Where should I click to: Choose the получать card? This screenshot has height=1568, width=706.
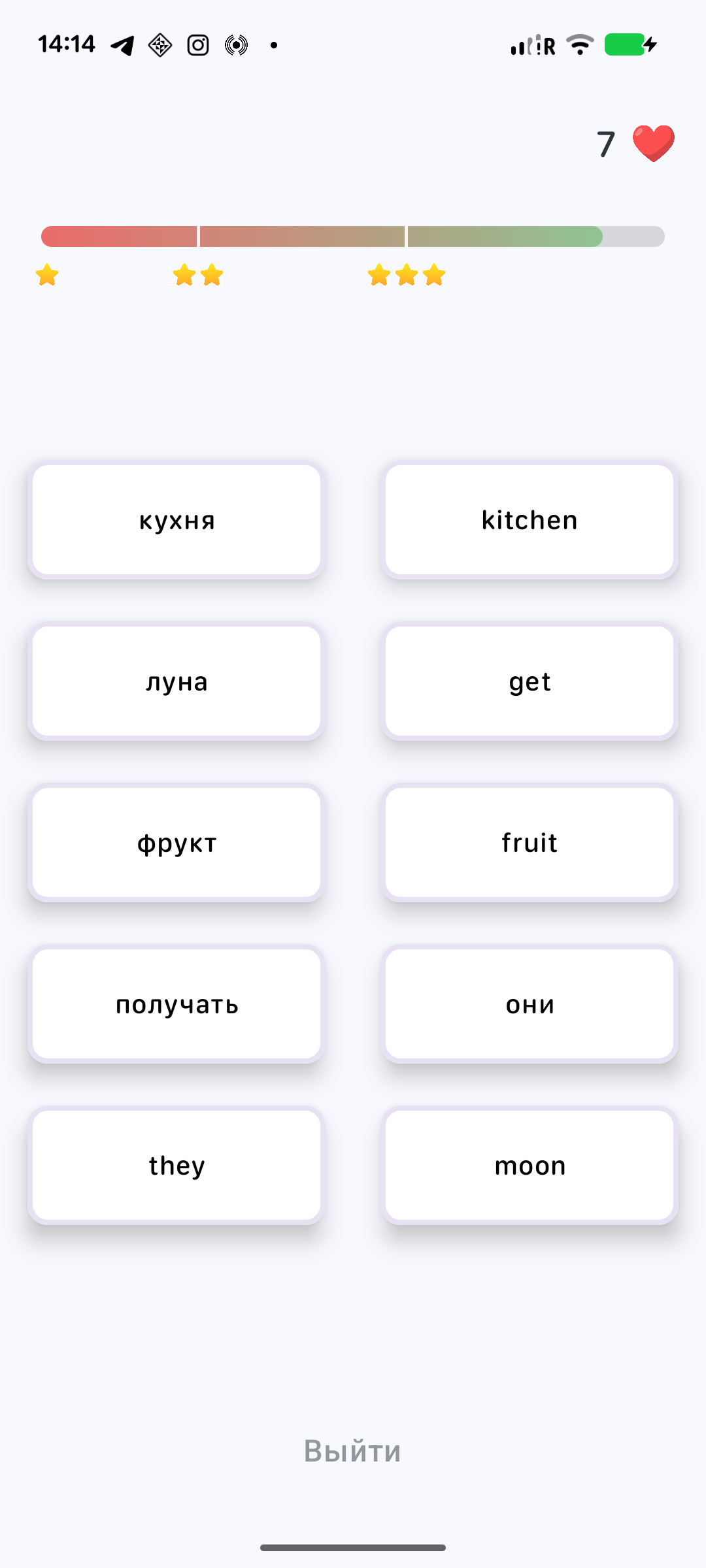coord(176,1004)
